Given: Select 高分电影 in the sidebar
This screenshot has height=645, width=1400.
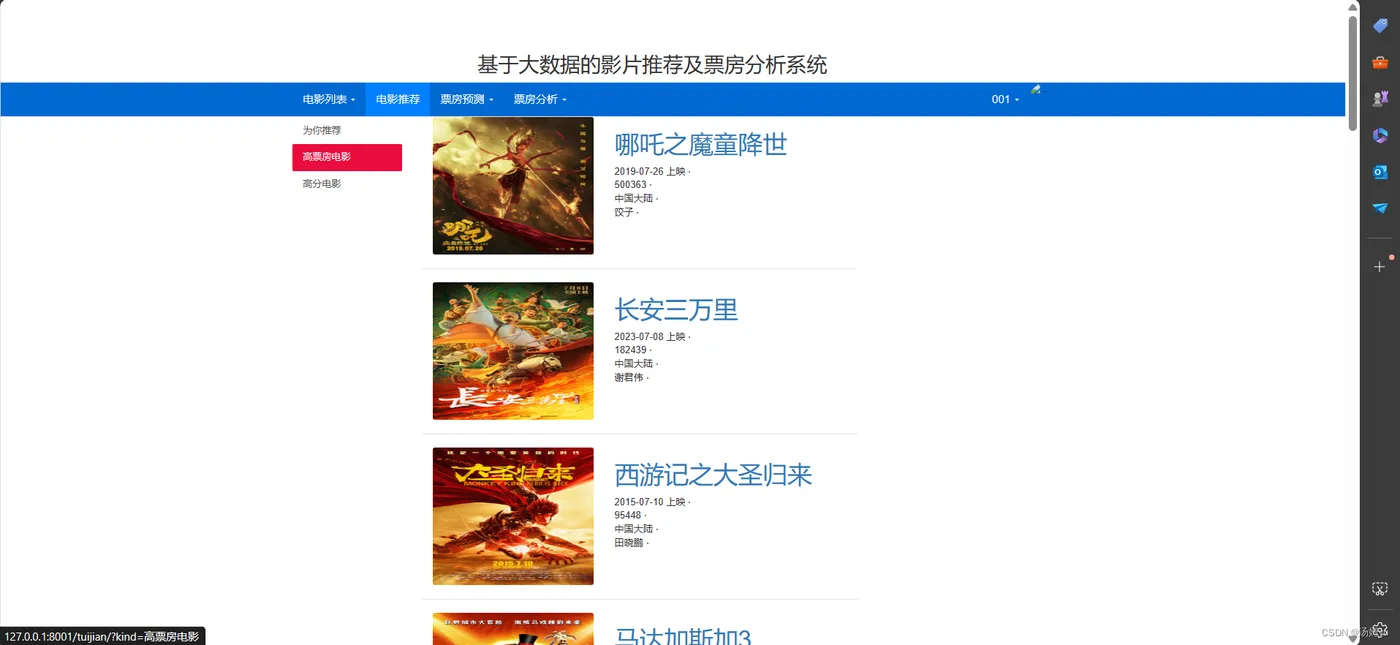Looking at the screenshot, I should [322, 184].
